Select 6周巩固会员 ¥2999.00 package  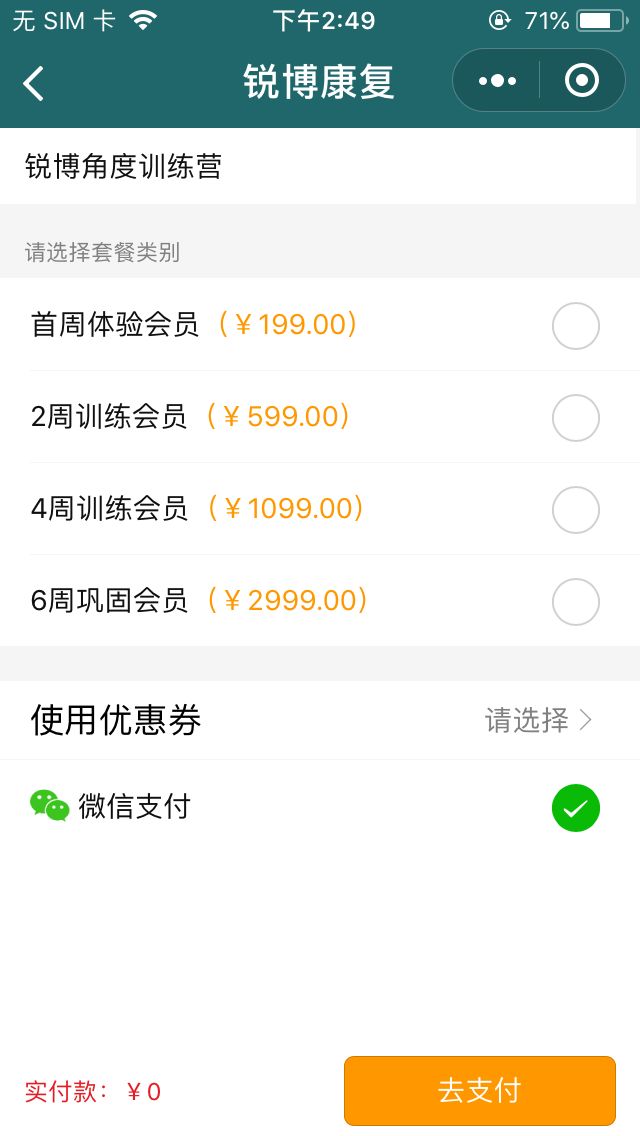point(575,602)
